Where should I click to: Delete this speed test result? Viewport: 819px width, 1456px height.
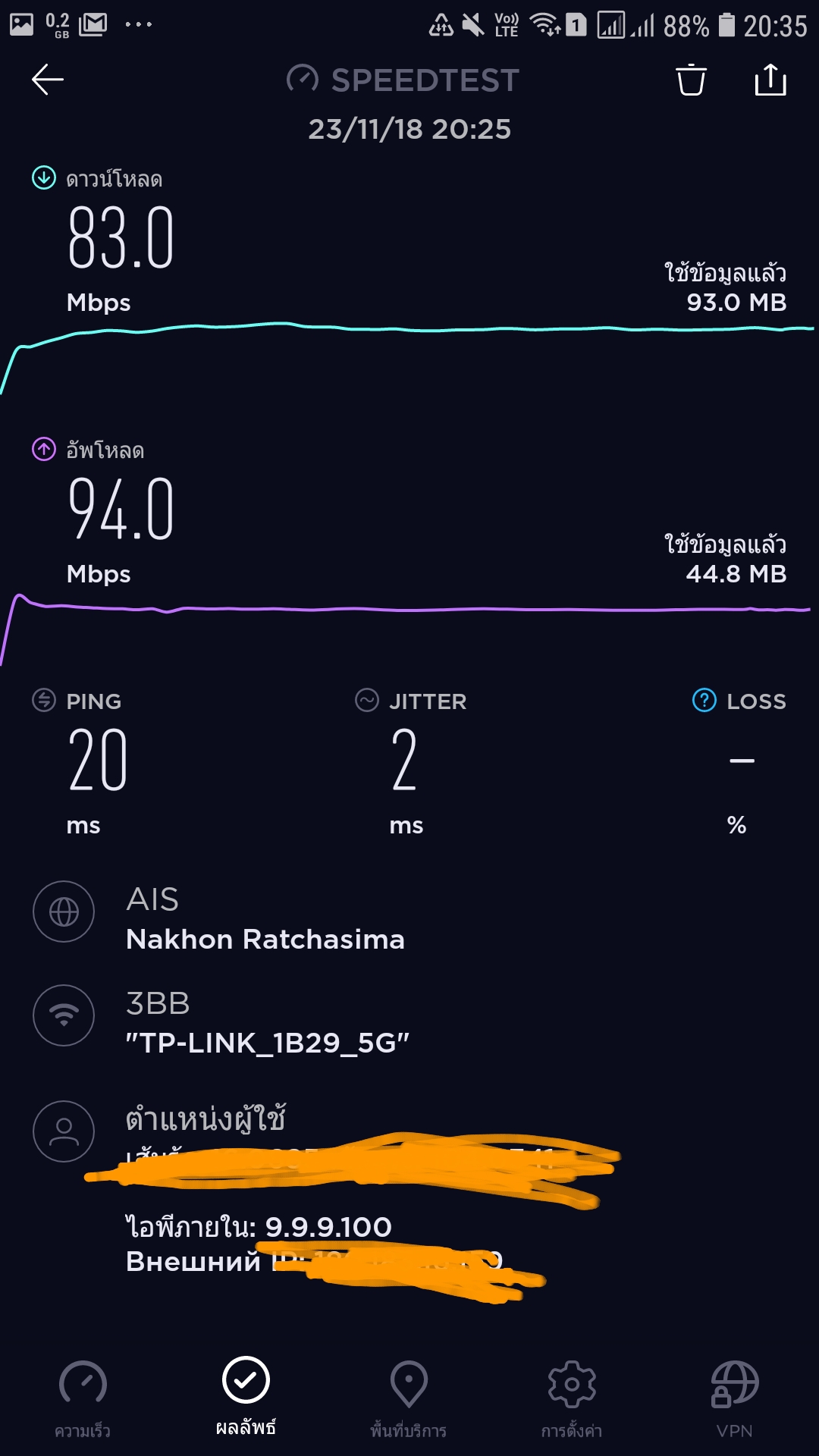tap(691, 80)
